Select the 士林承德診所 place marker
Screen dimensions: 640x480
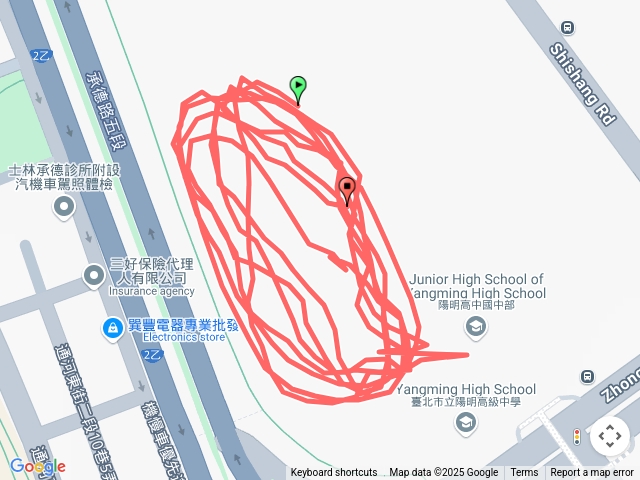pos(64,207)
